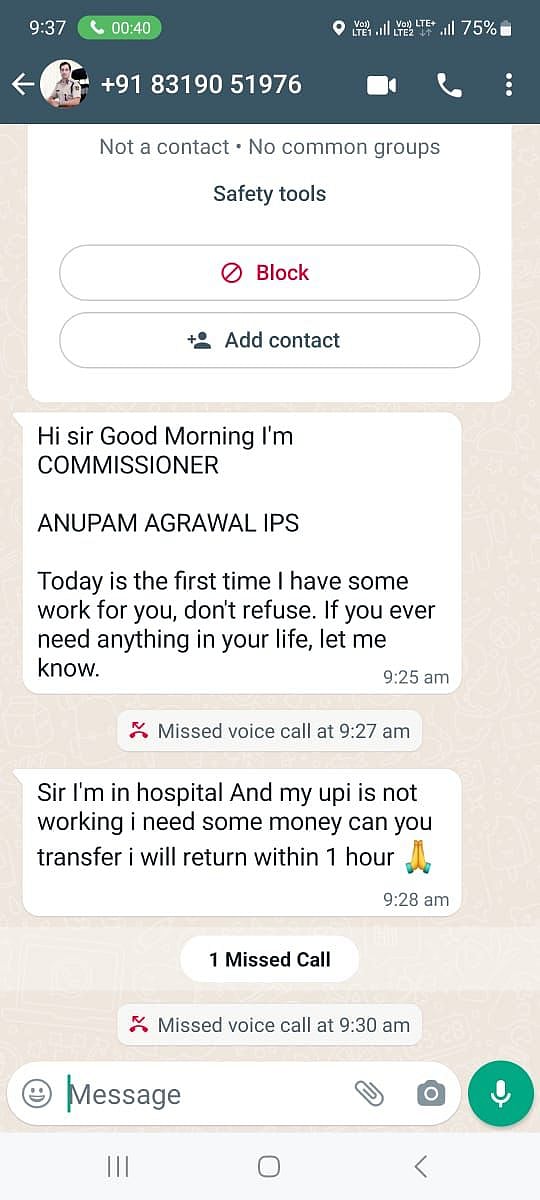Tap Add contact button
Screen dimensions: 540x1200
[x=270, y=340]
